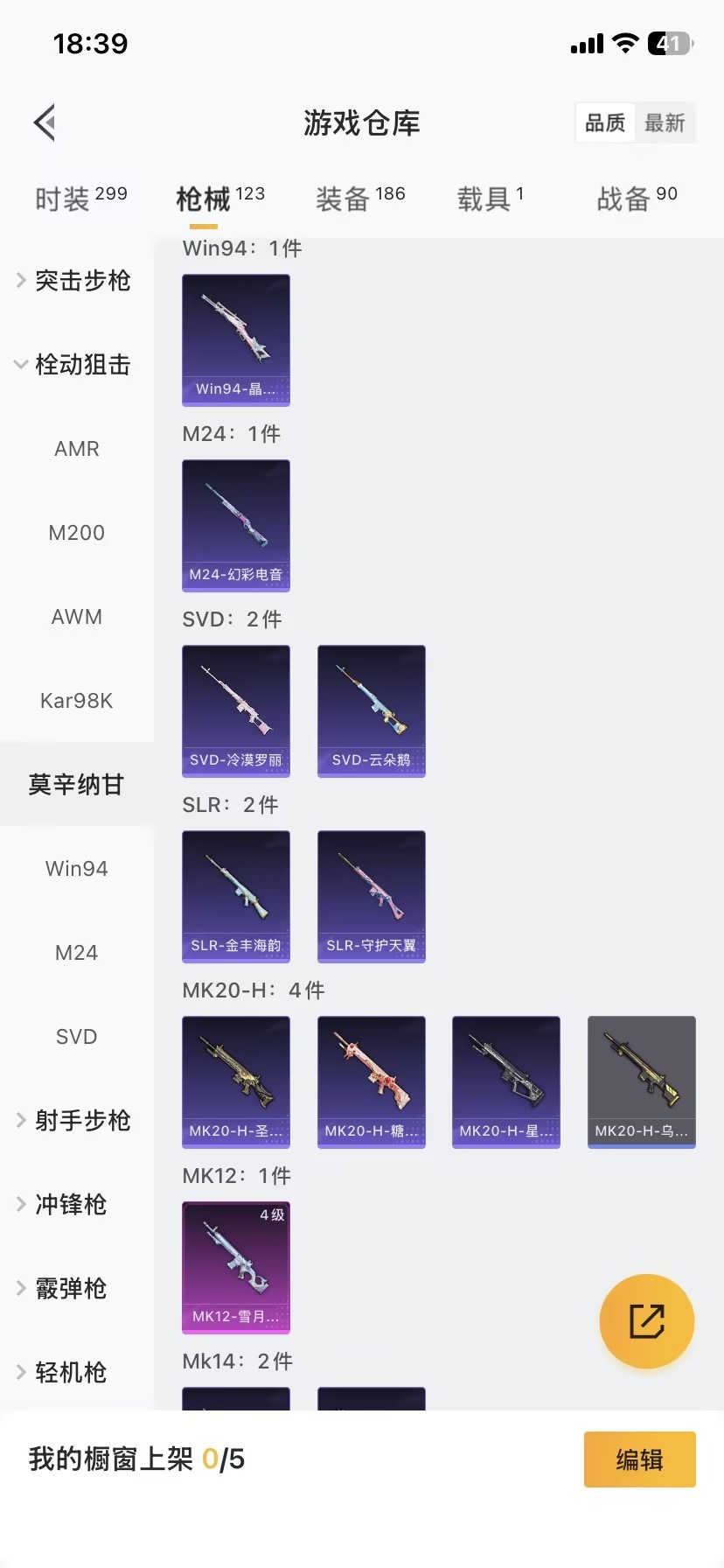
Task: Switch sorting to 最新
Action: [x=665, y=122]
